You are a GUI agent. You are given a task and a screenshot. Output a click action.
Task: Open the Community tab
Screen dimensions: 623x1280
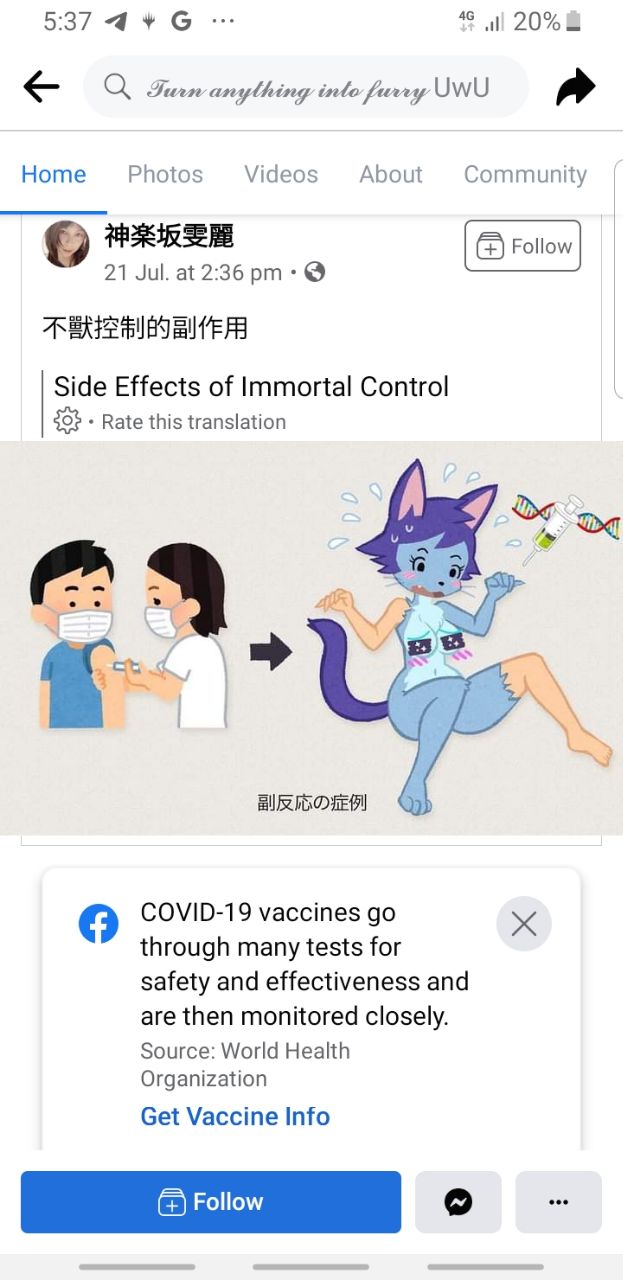[525, 174]
